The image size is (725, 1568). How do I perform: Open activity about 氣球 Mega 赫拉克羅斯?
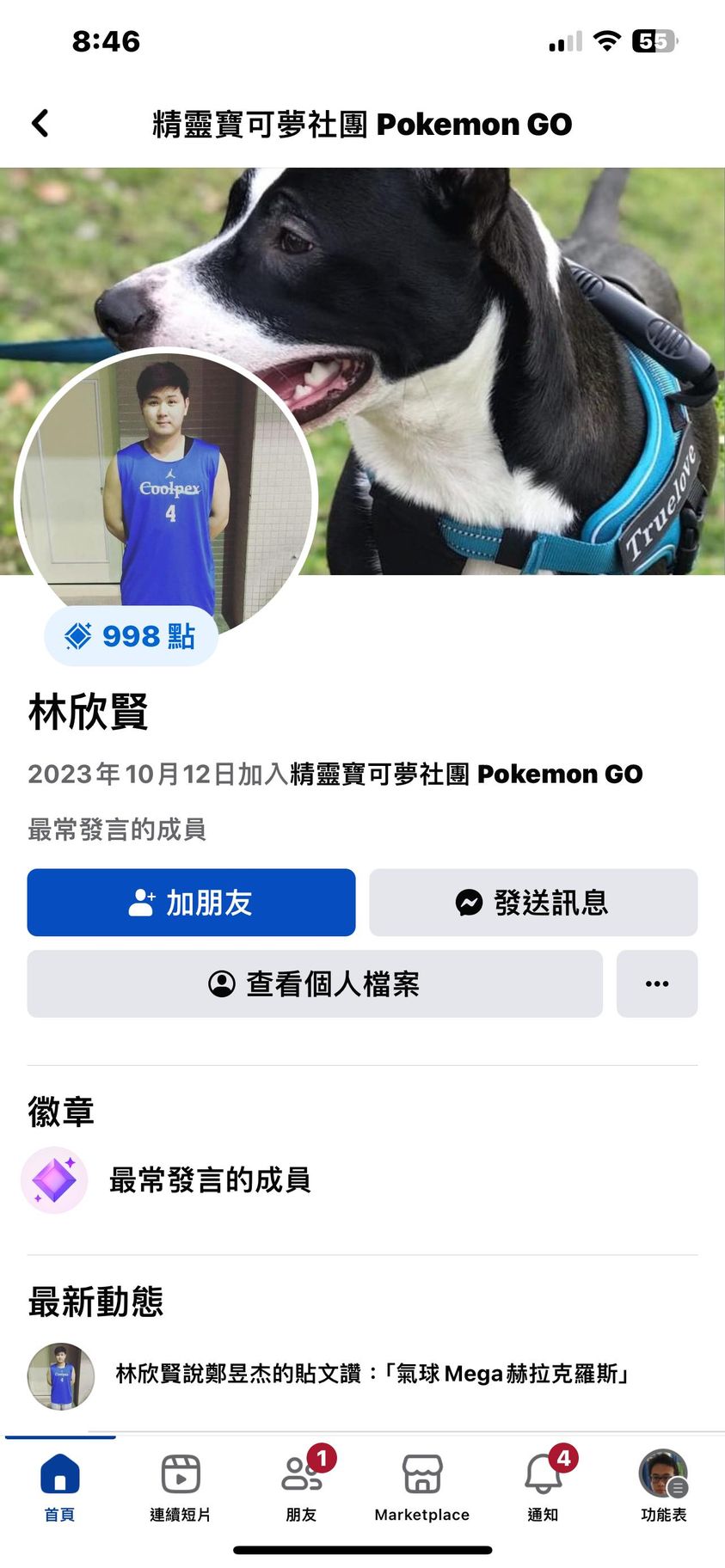372,1374
